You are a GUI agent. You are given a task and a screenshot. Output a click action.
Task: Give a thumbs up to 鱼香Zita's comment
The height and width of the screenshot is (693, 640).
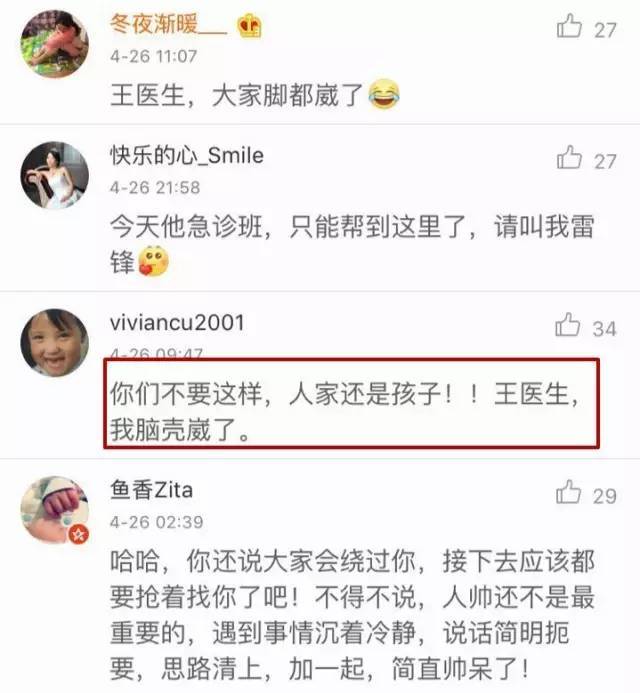click(x=568, y=493)
